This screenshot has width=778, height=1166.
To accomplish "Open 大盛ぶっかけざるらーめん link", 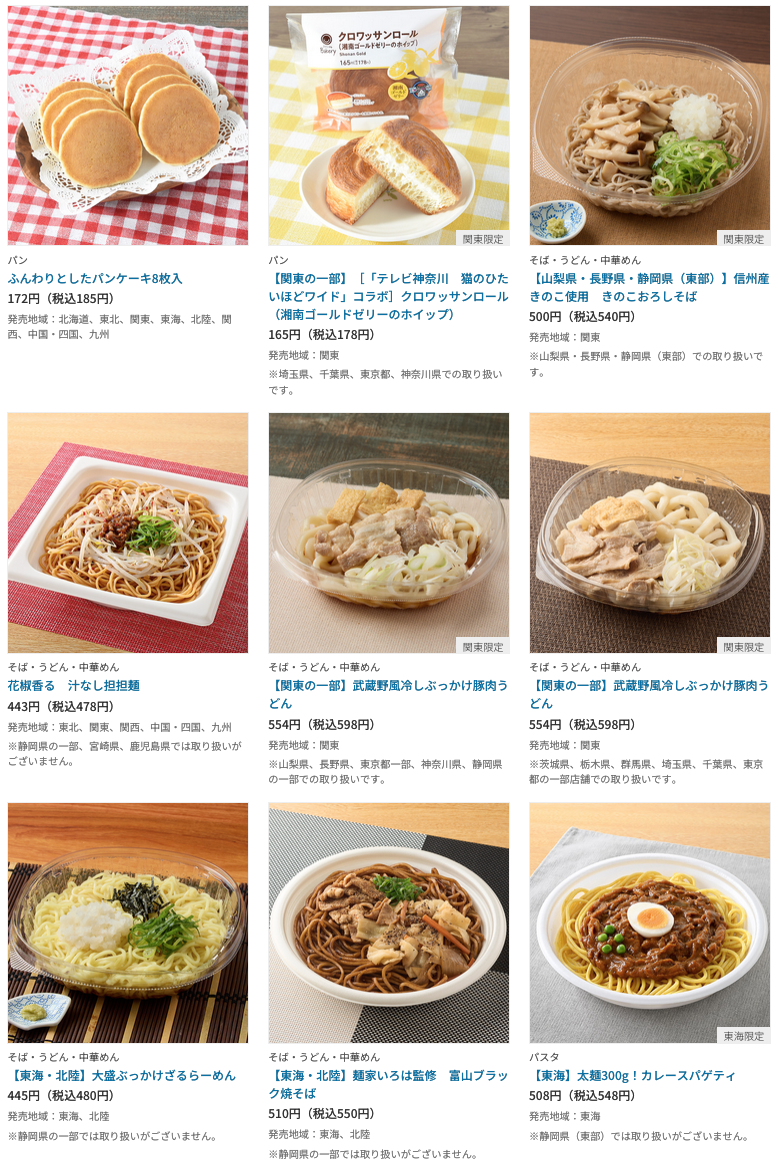I will pos(122,1075).
